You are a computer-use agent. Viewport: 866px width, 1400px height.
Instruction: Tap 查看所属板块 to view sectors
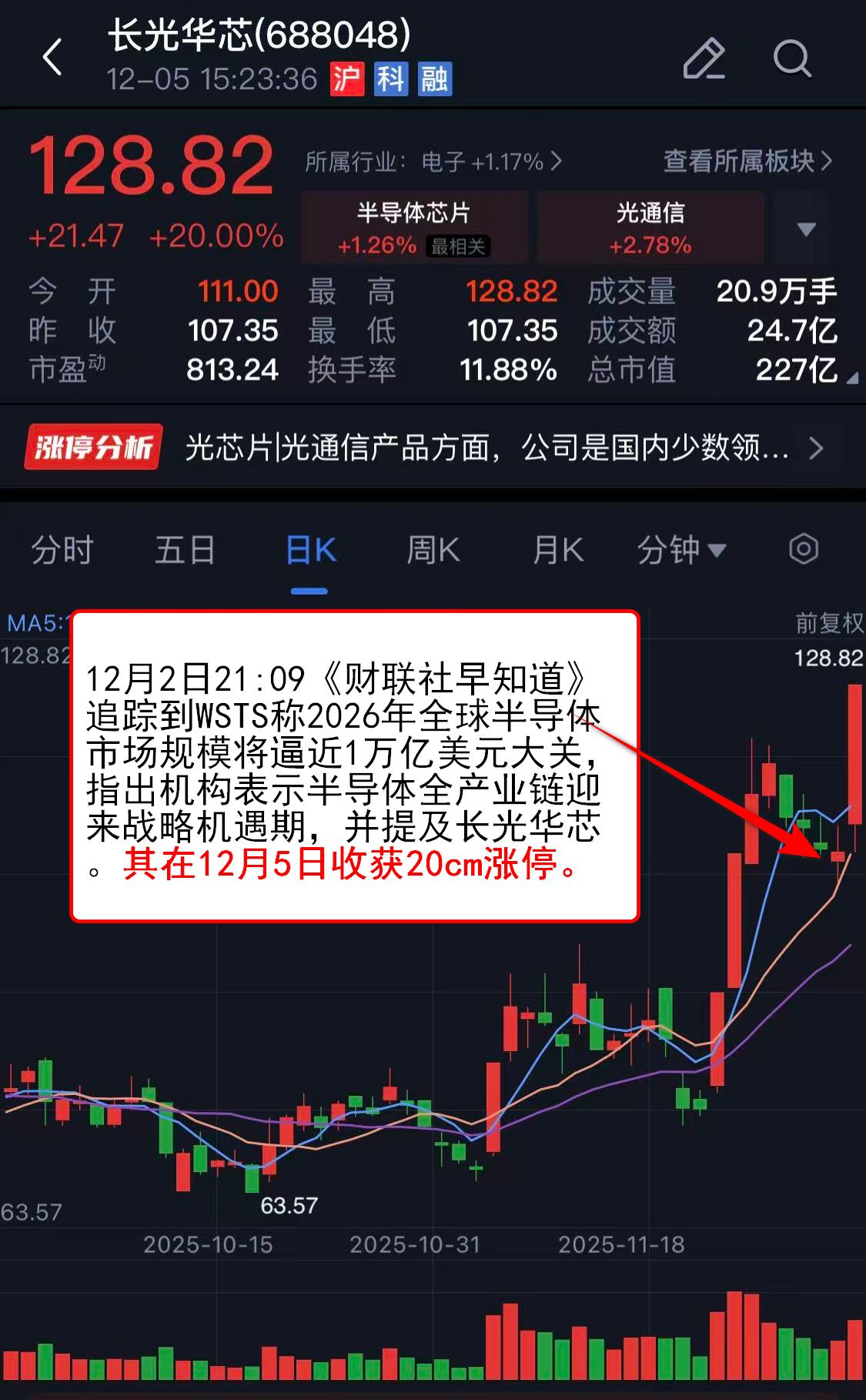(x=747, y=162)
